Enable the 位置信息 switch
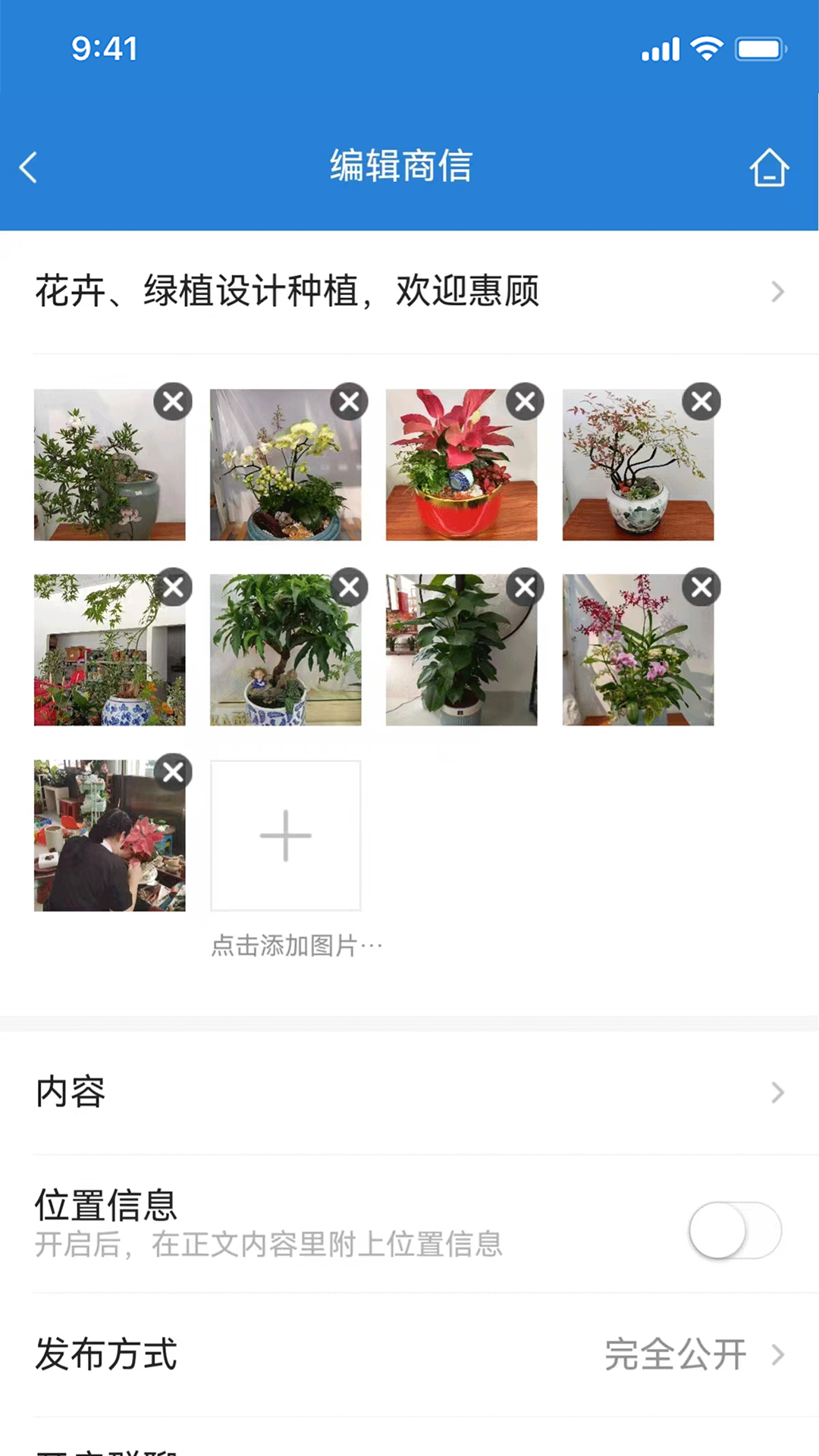 pos(734,1230)
